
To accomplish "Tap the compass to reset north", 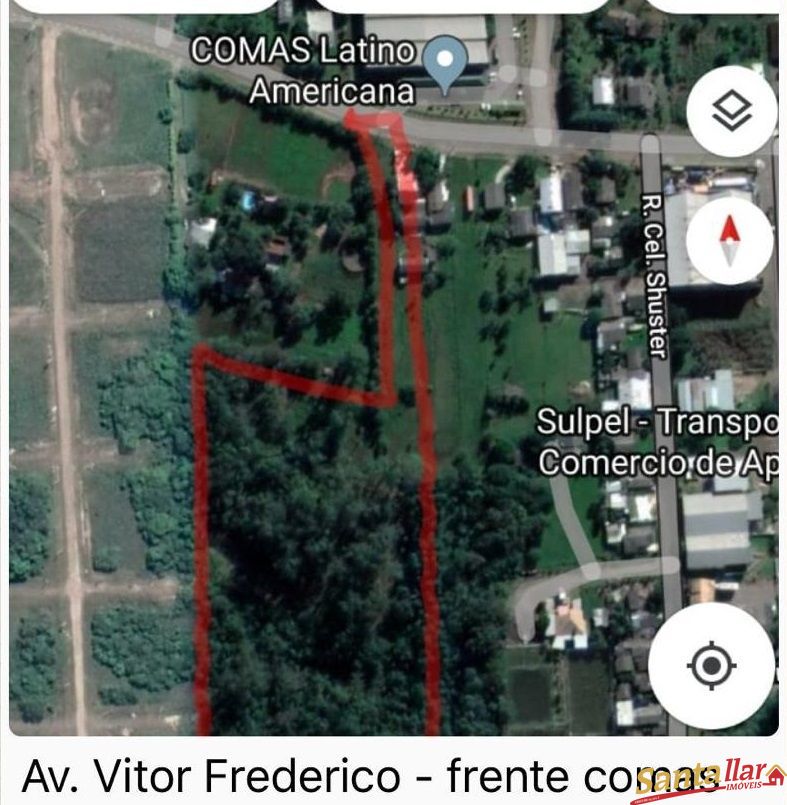I will tap(731, 241).
